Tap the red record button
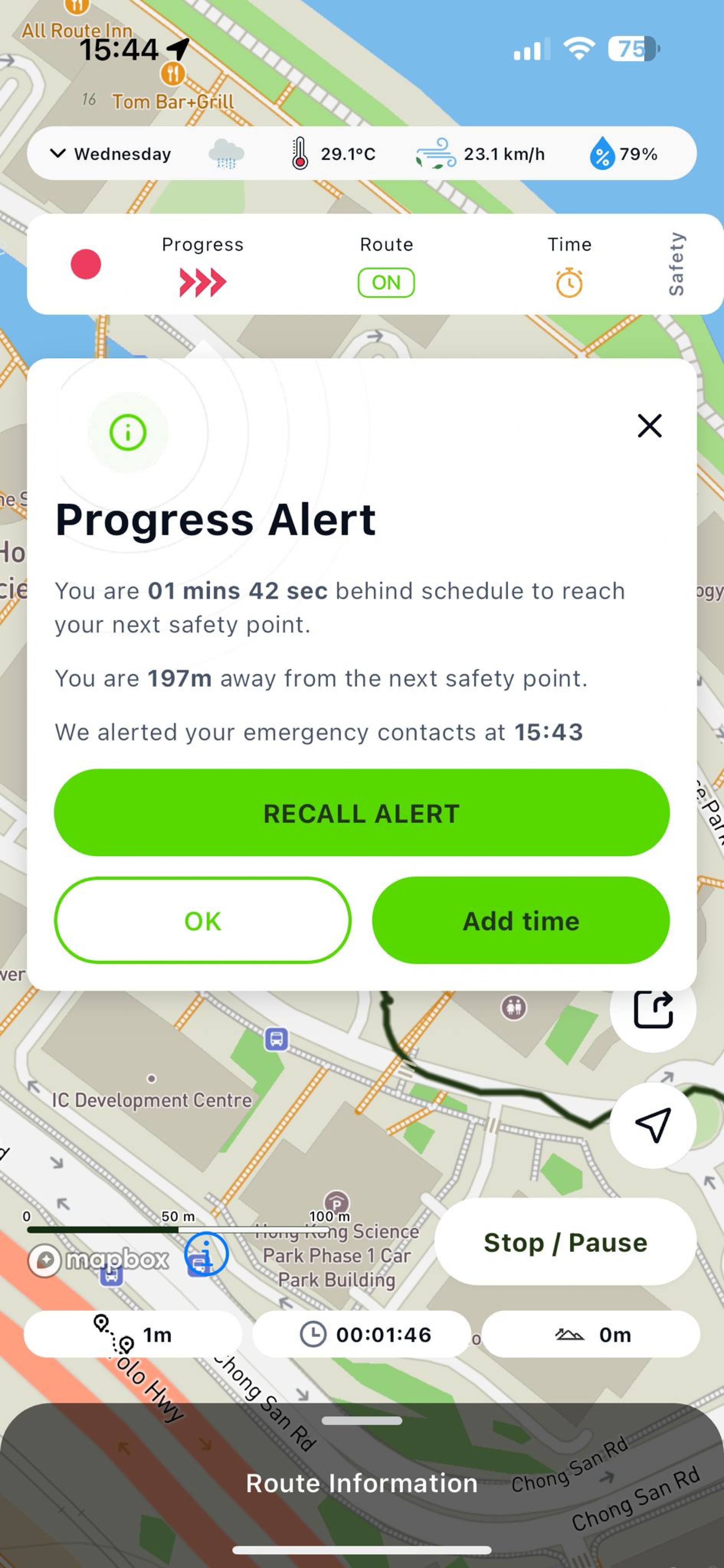 [86, 265]
